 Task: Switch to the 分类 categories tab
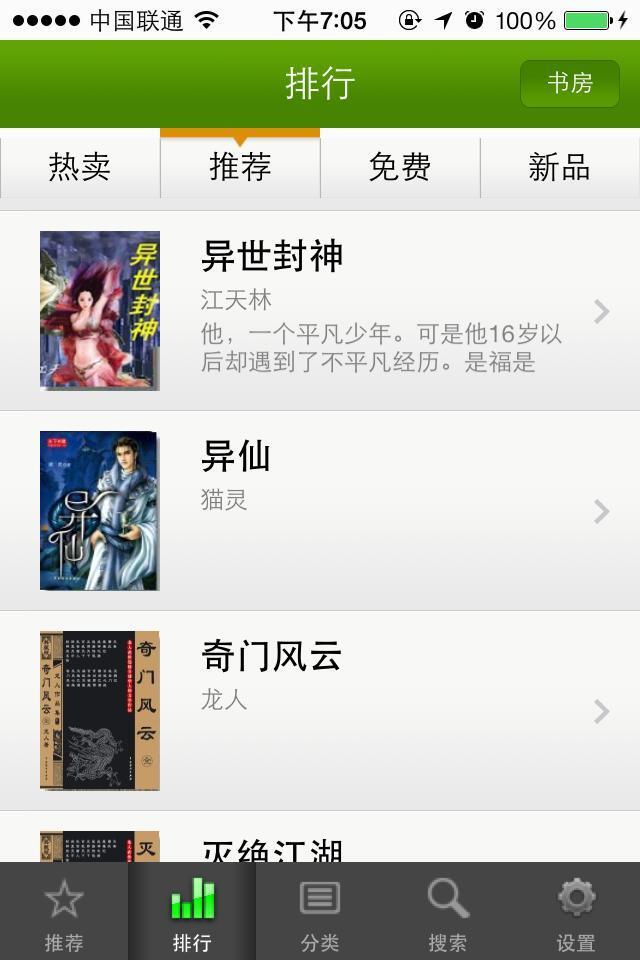click(x=320, y=912)
